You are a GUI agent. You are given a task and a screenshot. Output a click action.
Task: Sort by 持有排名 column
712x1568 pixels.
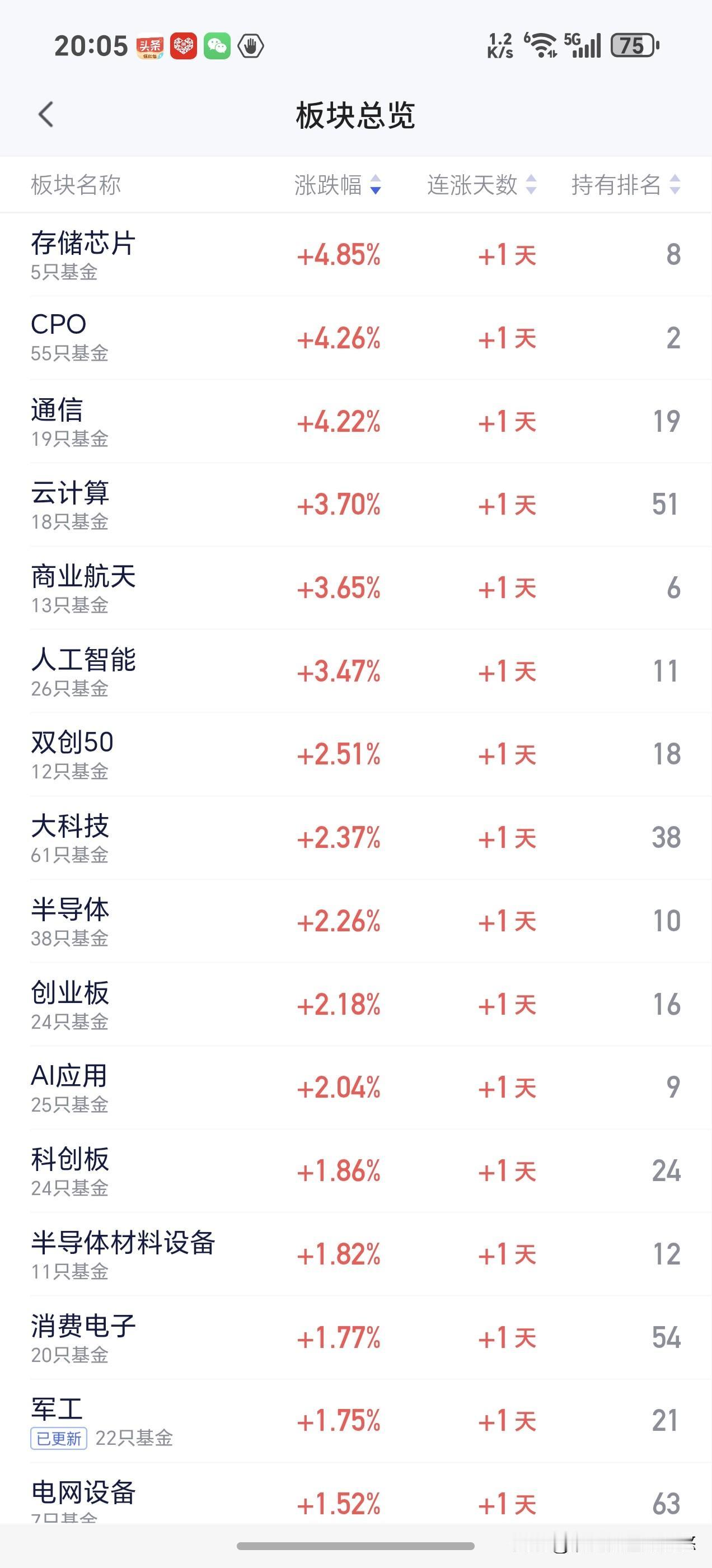pos(626,184)
